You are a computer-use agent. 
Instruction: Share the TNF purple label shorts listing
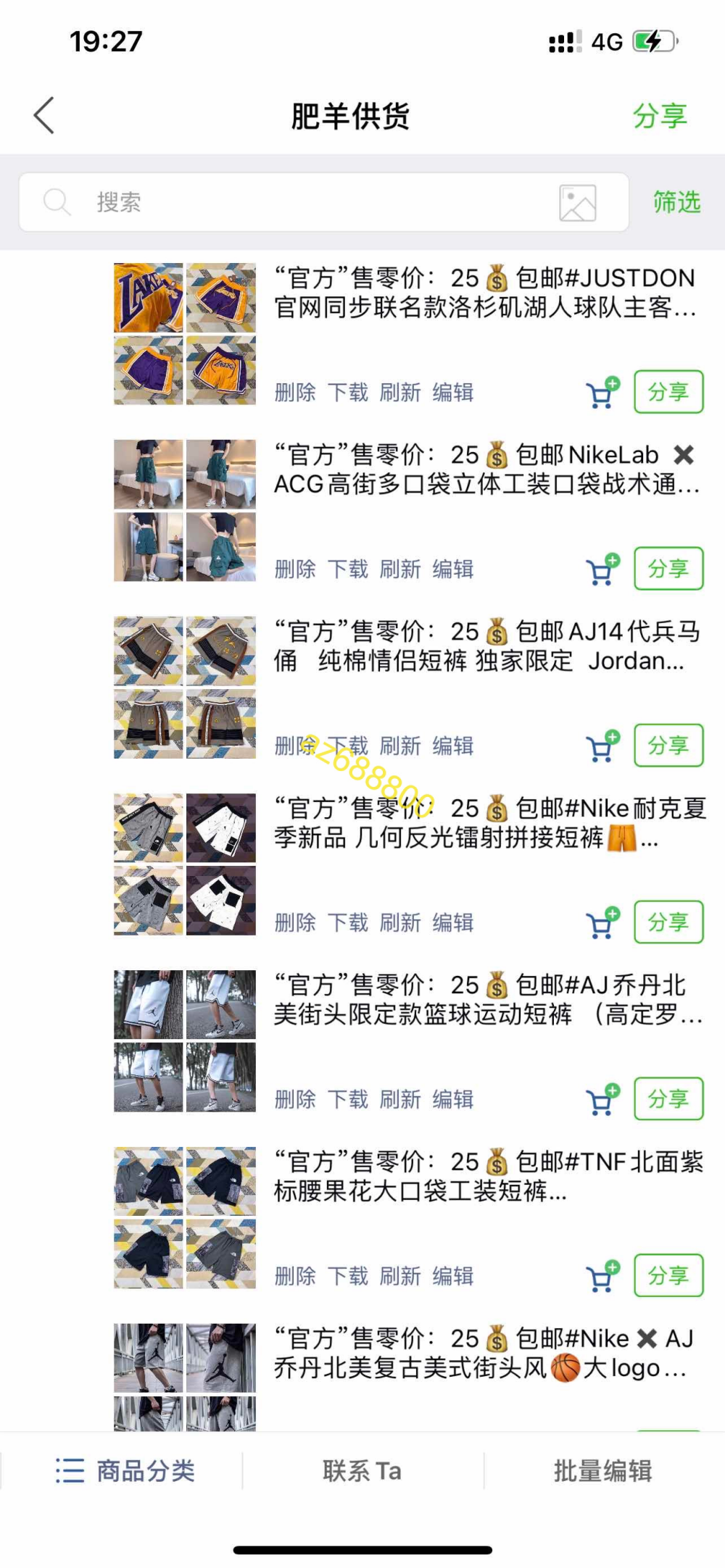668,1276
